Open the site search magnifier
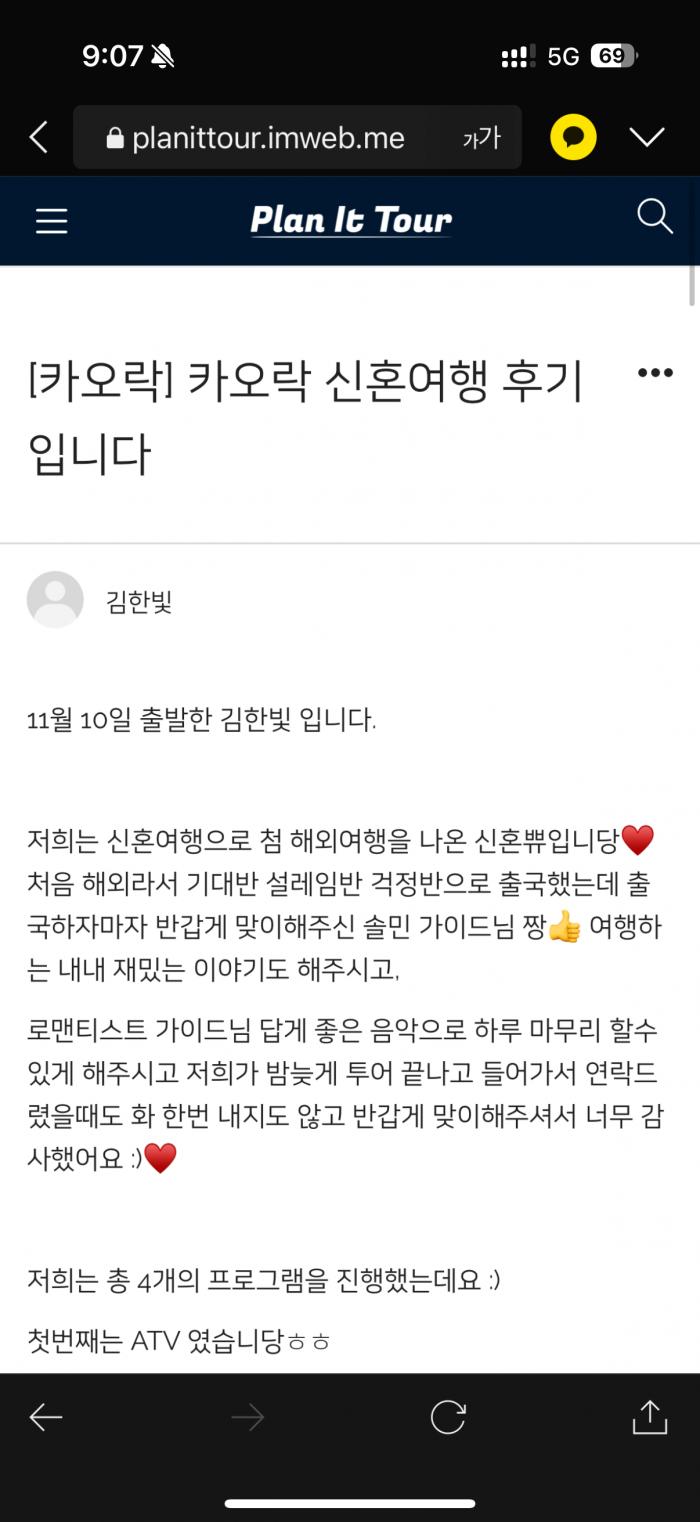The height and width of the screenshot is (1522, 700). pyautogui.click(x=654, y=216)
